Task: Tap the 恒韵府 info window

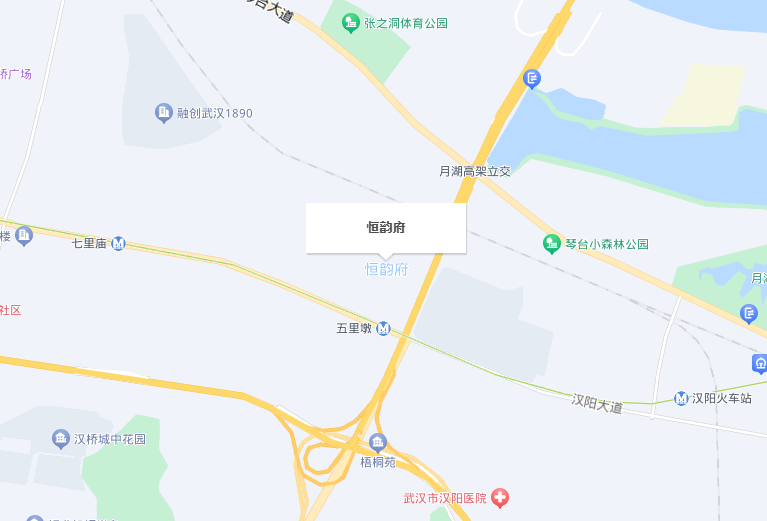Action: (x=385, y=228)
